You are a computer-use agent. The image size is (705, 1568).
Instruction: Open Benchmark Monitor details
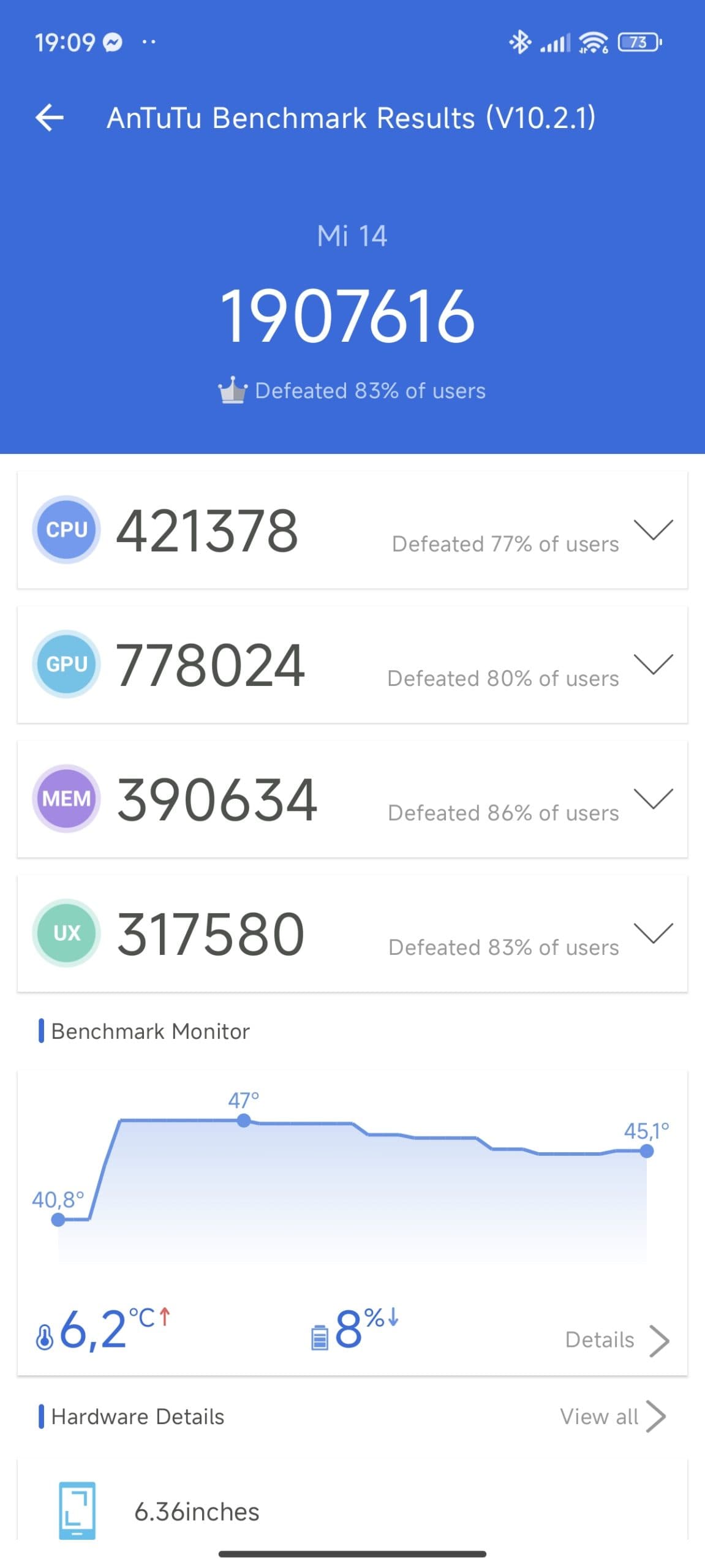pyautogui.click(x=616, y=1340)
